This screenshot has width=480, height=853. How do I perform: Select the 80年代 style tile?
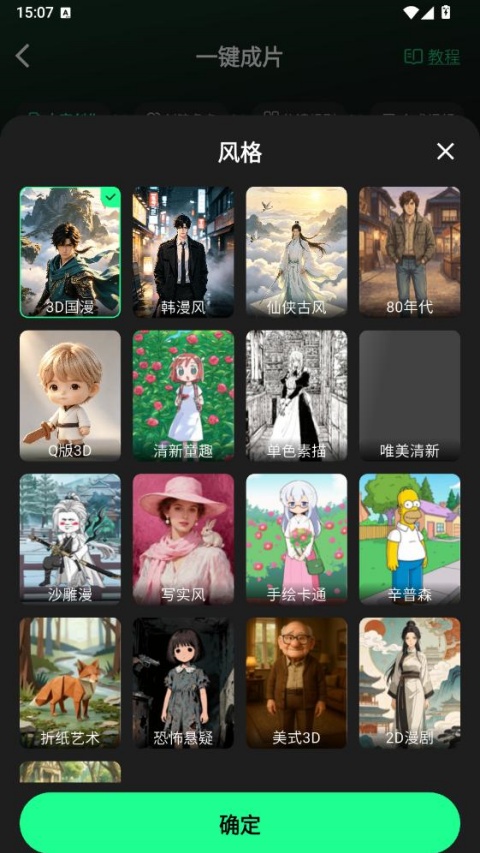point(410,252)
